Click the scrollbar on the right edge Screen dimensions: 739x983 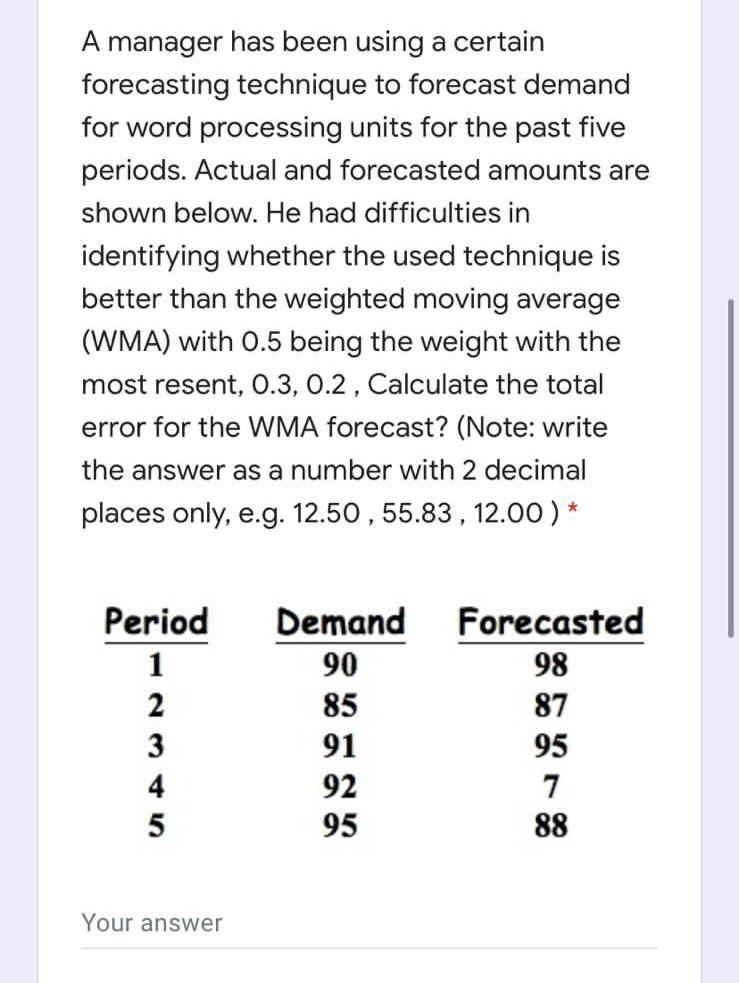[x=731, y=450]
